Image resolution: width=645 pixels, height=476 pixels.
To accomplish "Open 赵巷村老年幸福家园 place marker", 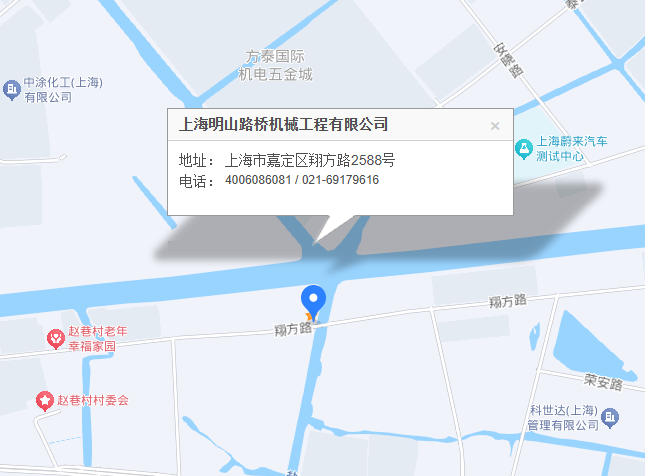I will pos(58,339).
